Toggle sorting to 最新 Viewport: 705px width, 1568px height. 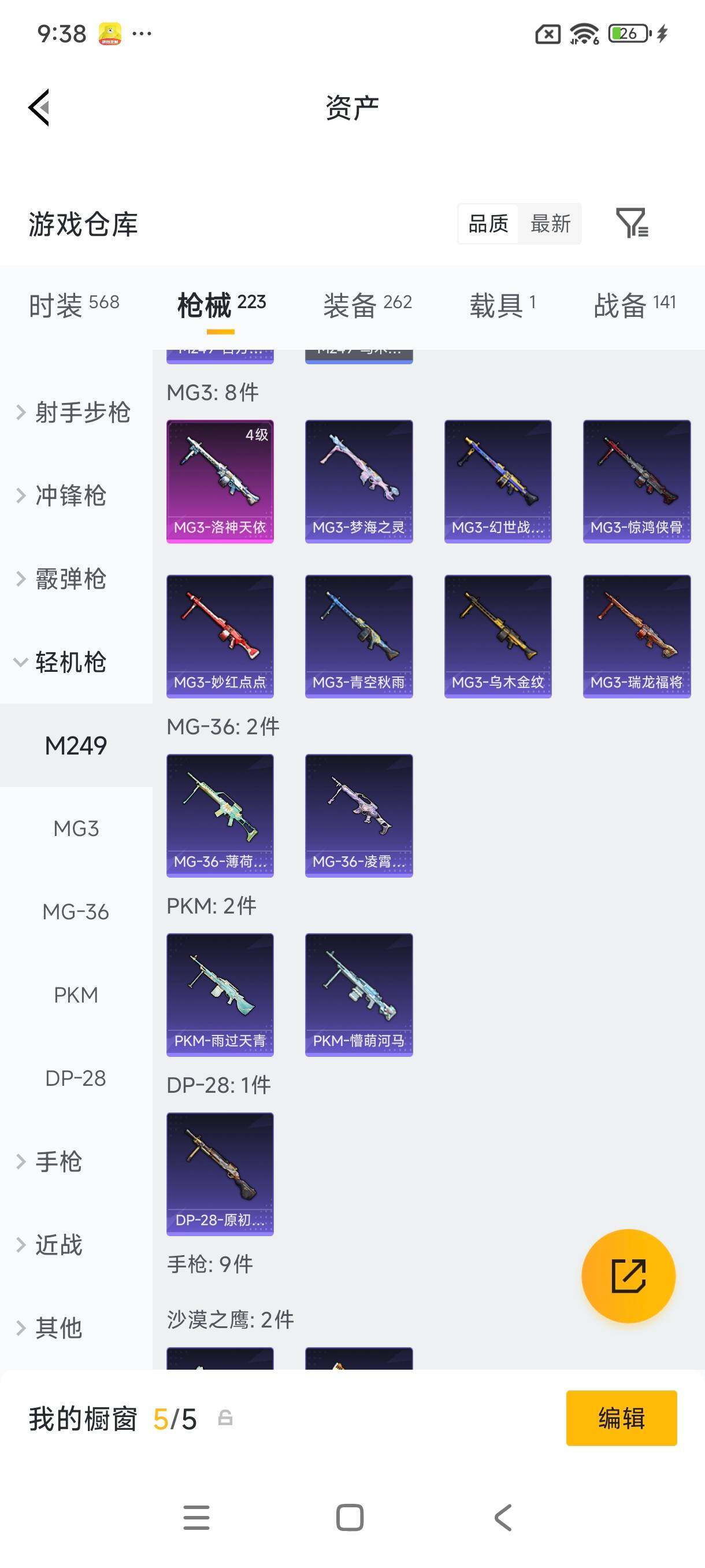(550, 224)
